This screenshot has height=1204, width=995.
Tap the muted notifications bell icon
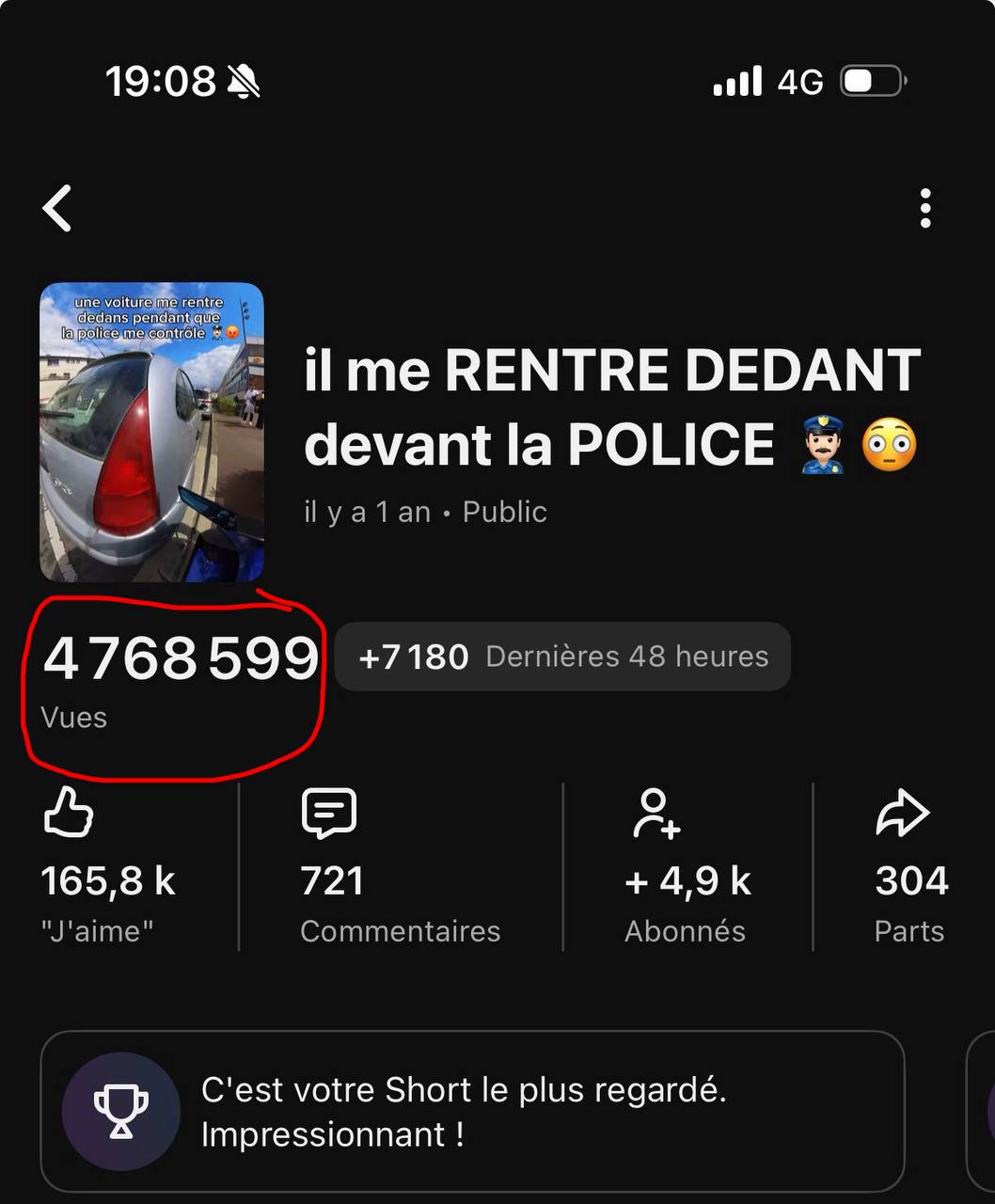(x=246, y=81)
